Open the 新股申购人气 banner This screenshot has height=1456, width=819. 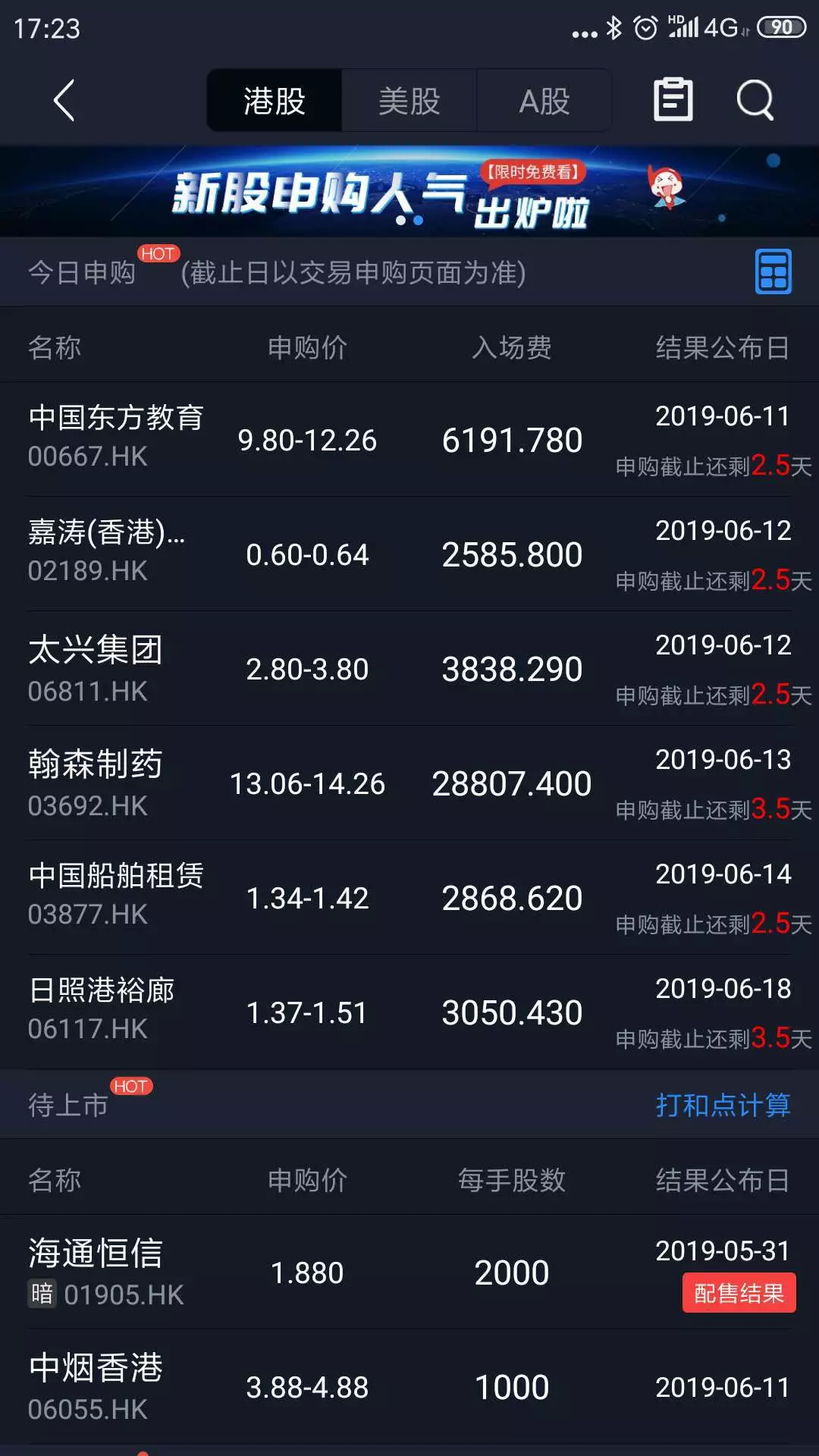pyautogui.click(x=409, y=192)
